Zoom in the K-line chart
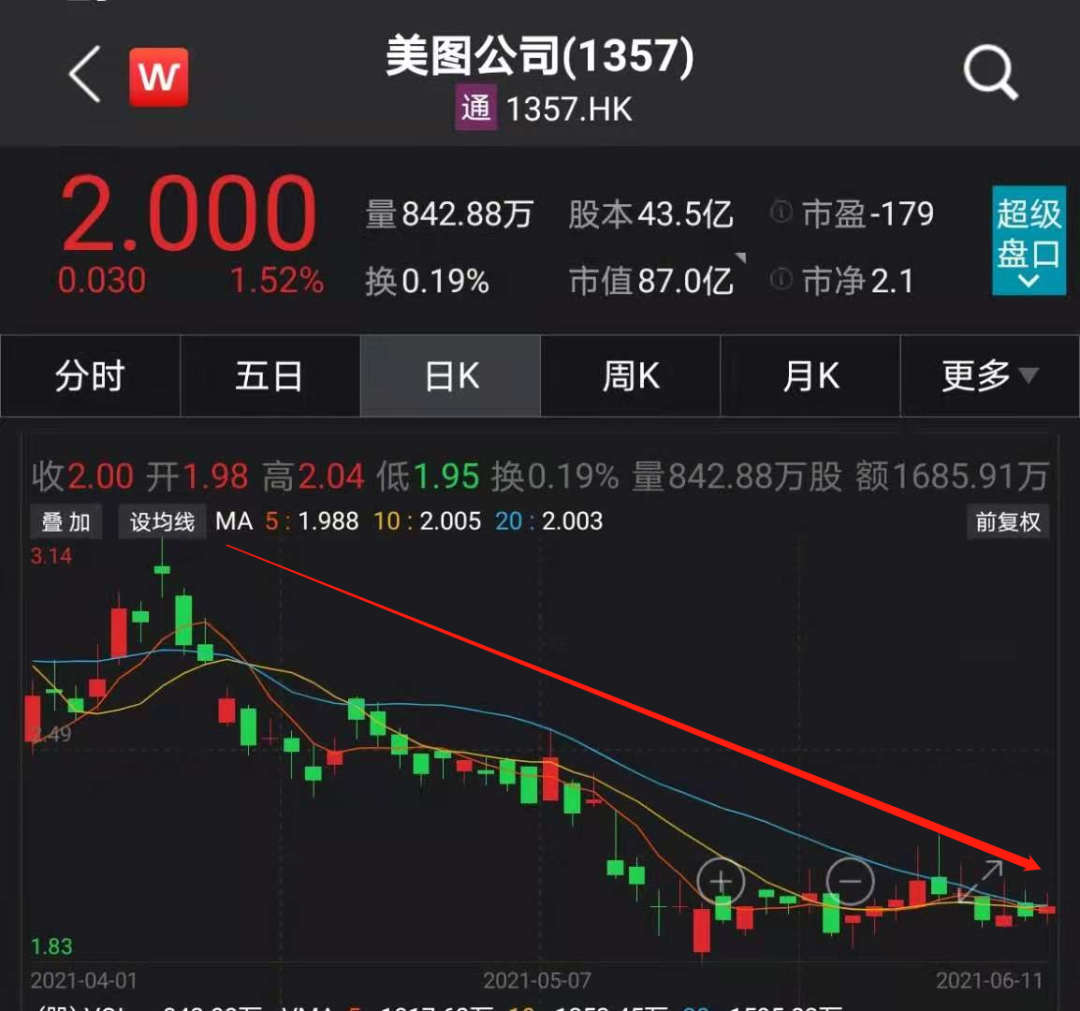This screenshot has height=1011, width=1080. point(721,882)
